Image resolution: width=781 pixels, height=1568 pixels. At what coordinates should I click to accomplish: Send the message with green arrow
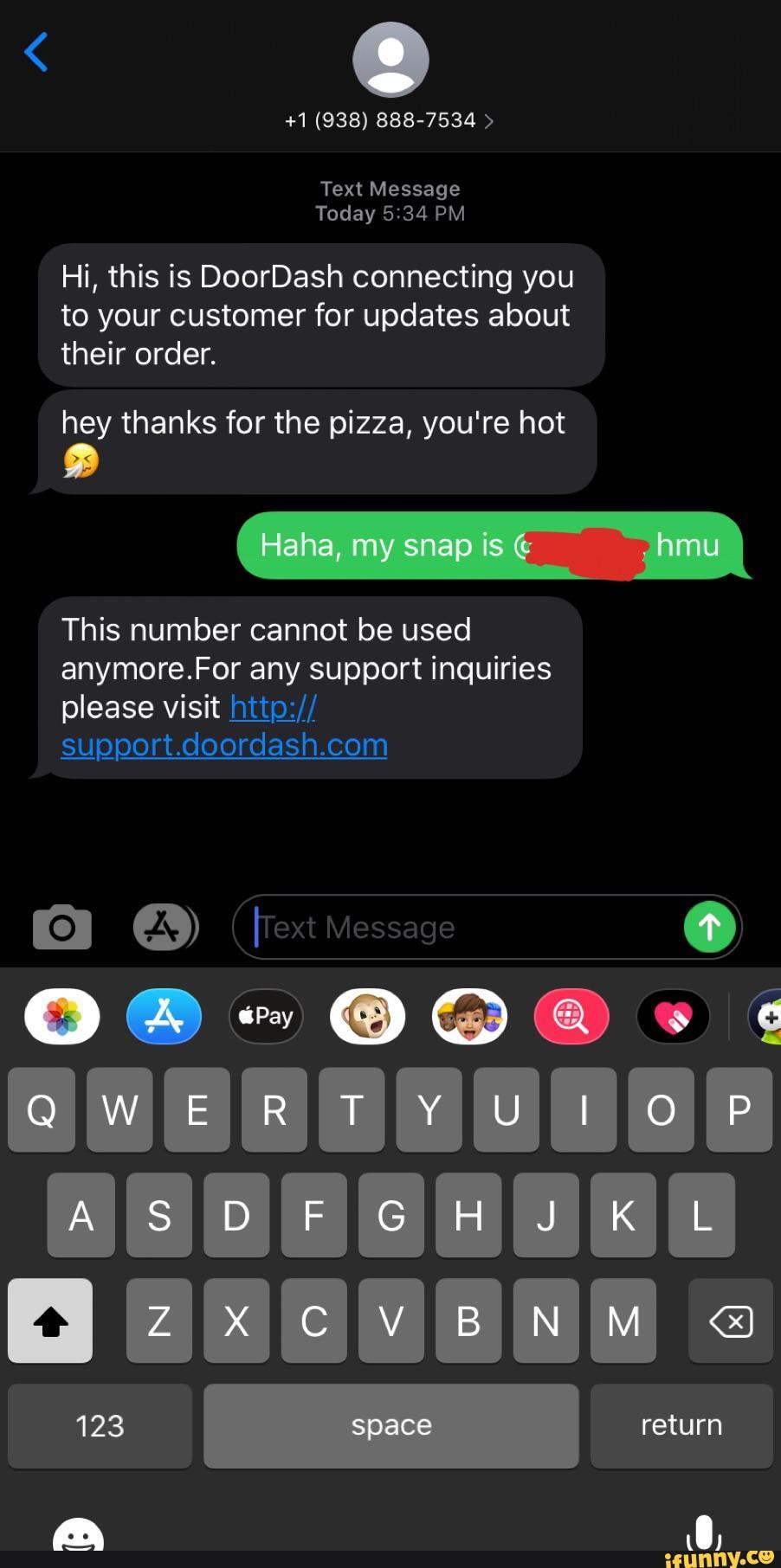[x=710, y=927]
